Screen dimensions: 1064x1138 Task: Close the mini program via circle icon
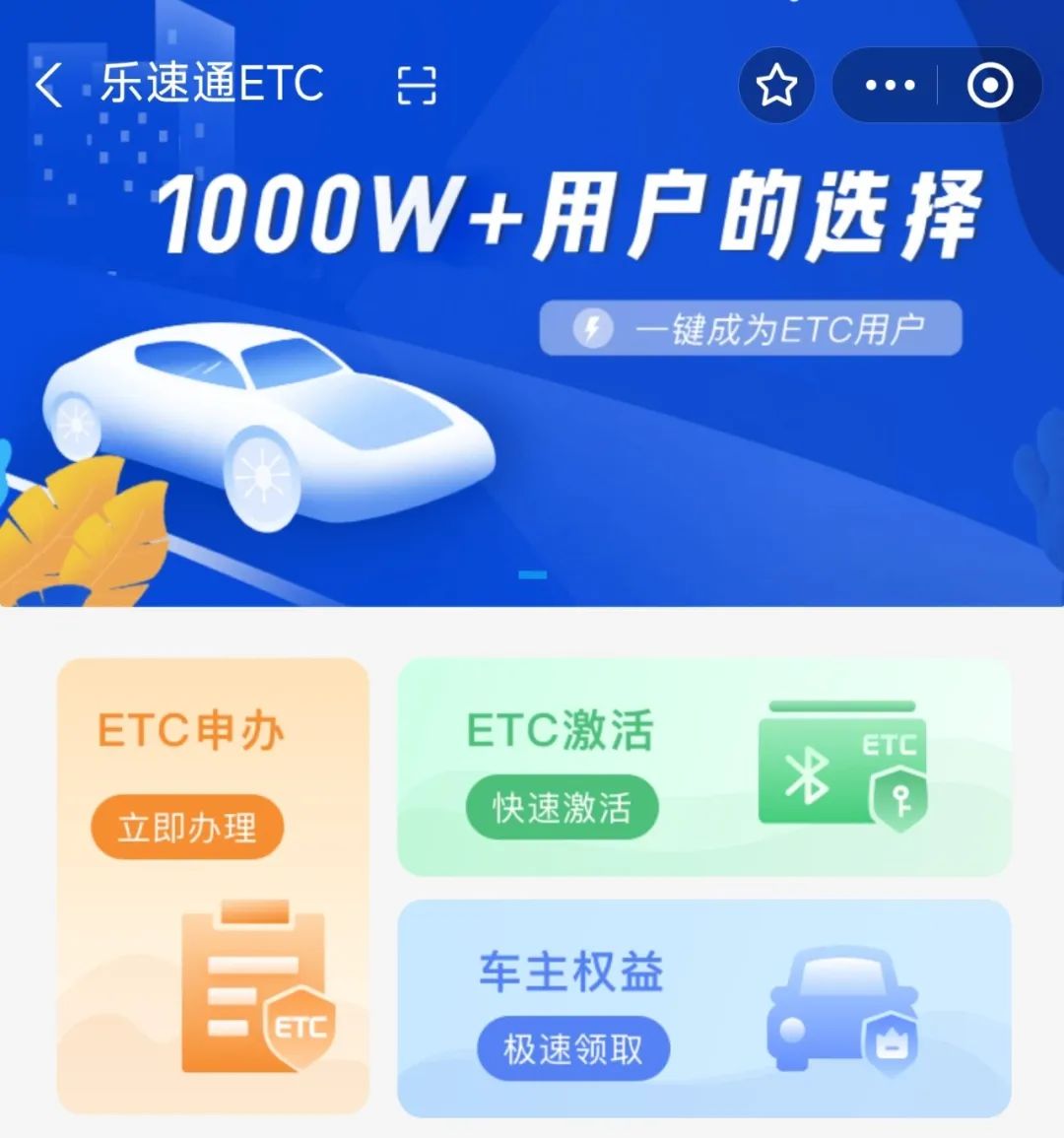(989, 86)
